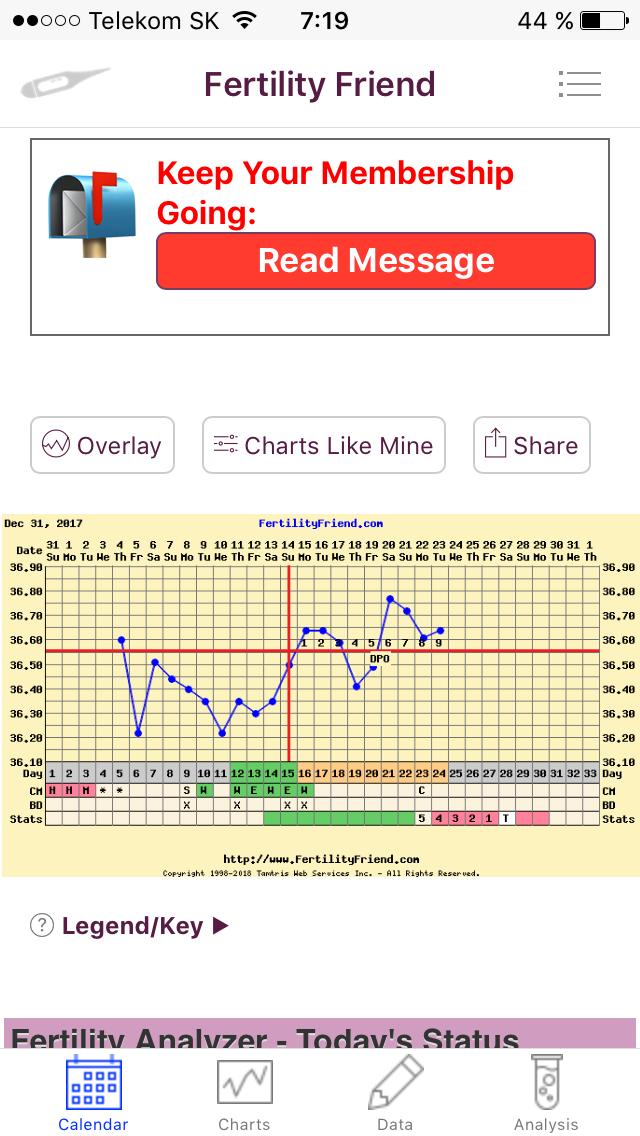Open the temperature chart image

(320, 696)
